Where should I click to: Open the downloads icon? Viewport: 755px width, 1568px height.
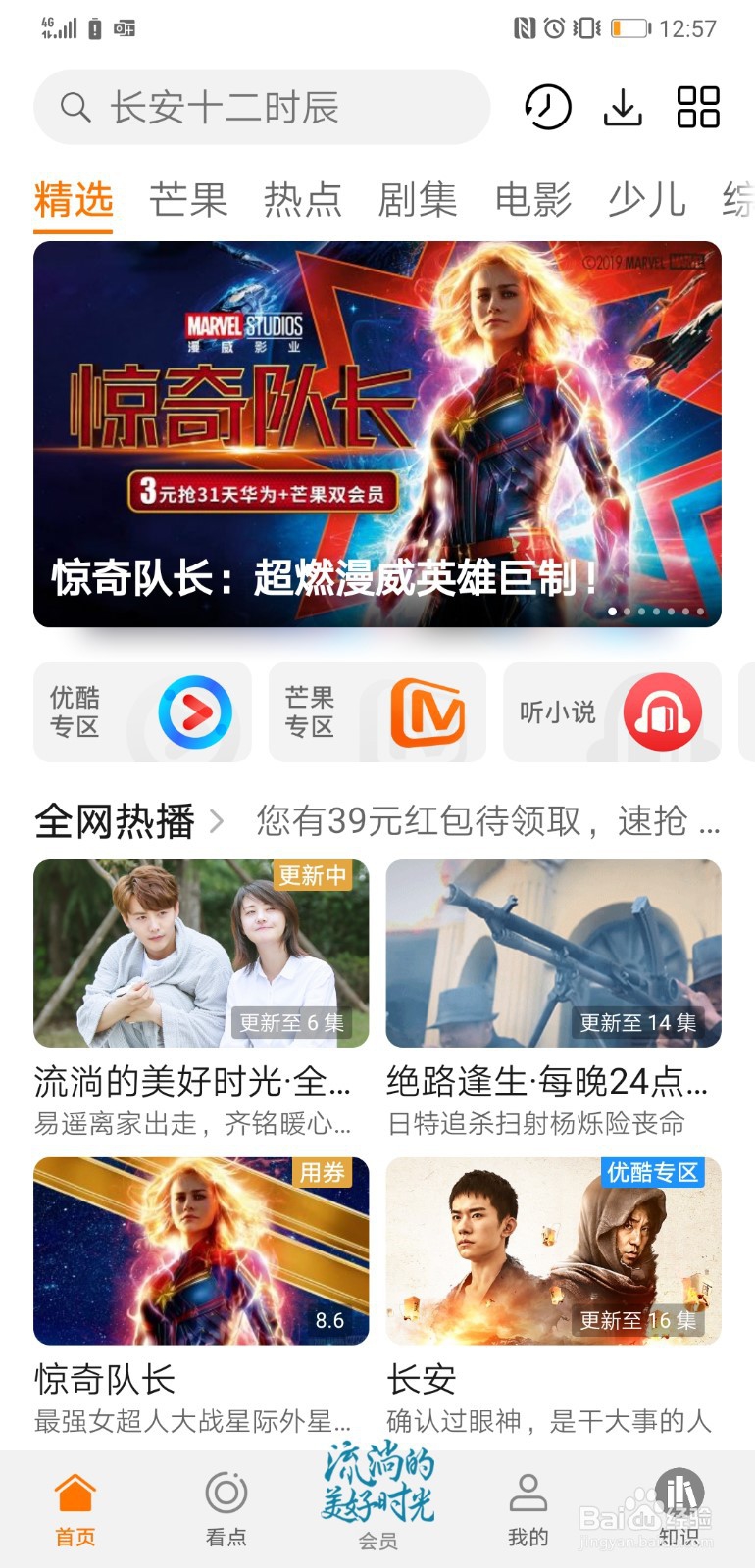pos(623,107)
